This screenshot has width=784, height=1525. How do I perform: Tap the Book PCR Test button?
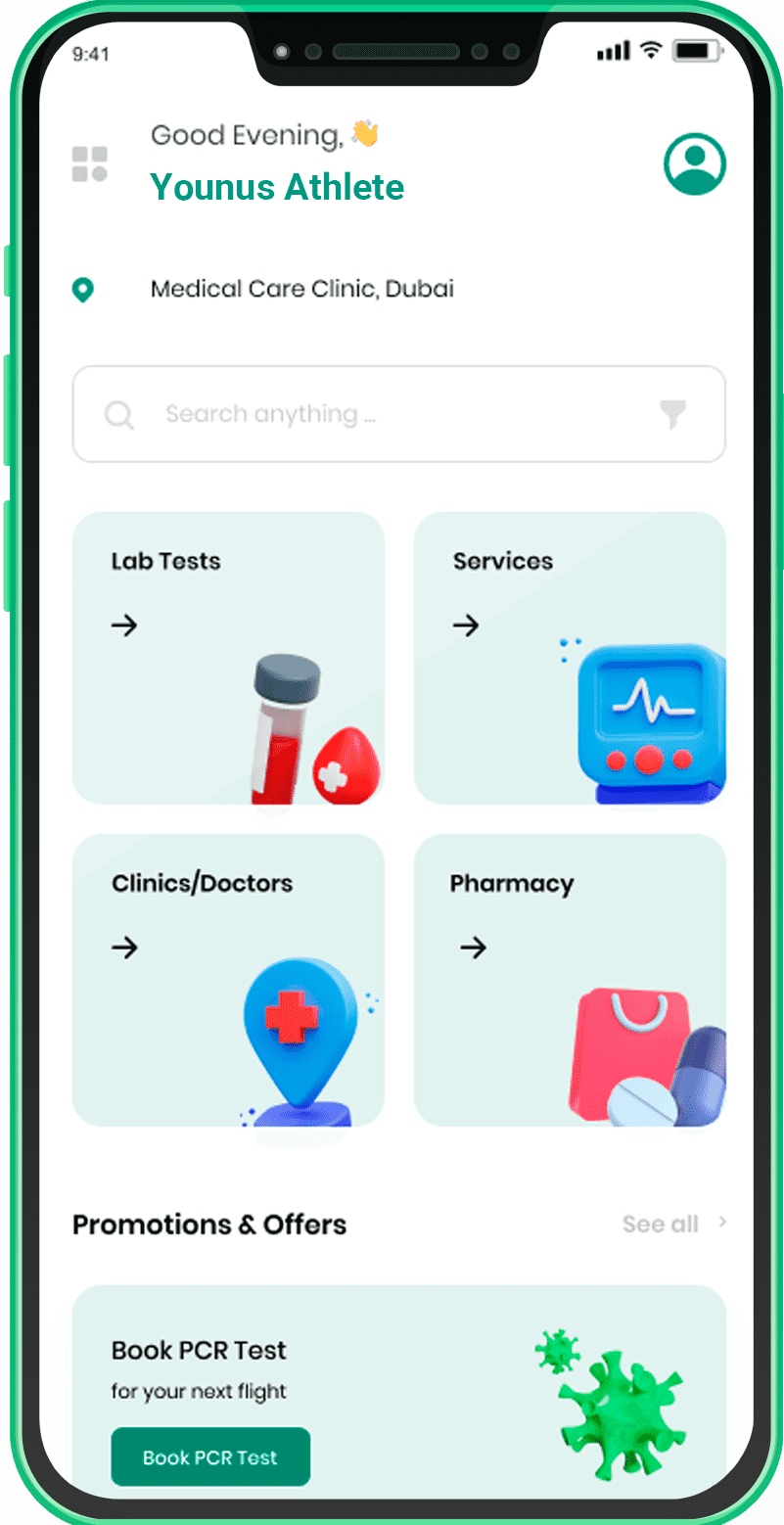[210, 1456]
